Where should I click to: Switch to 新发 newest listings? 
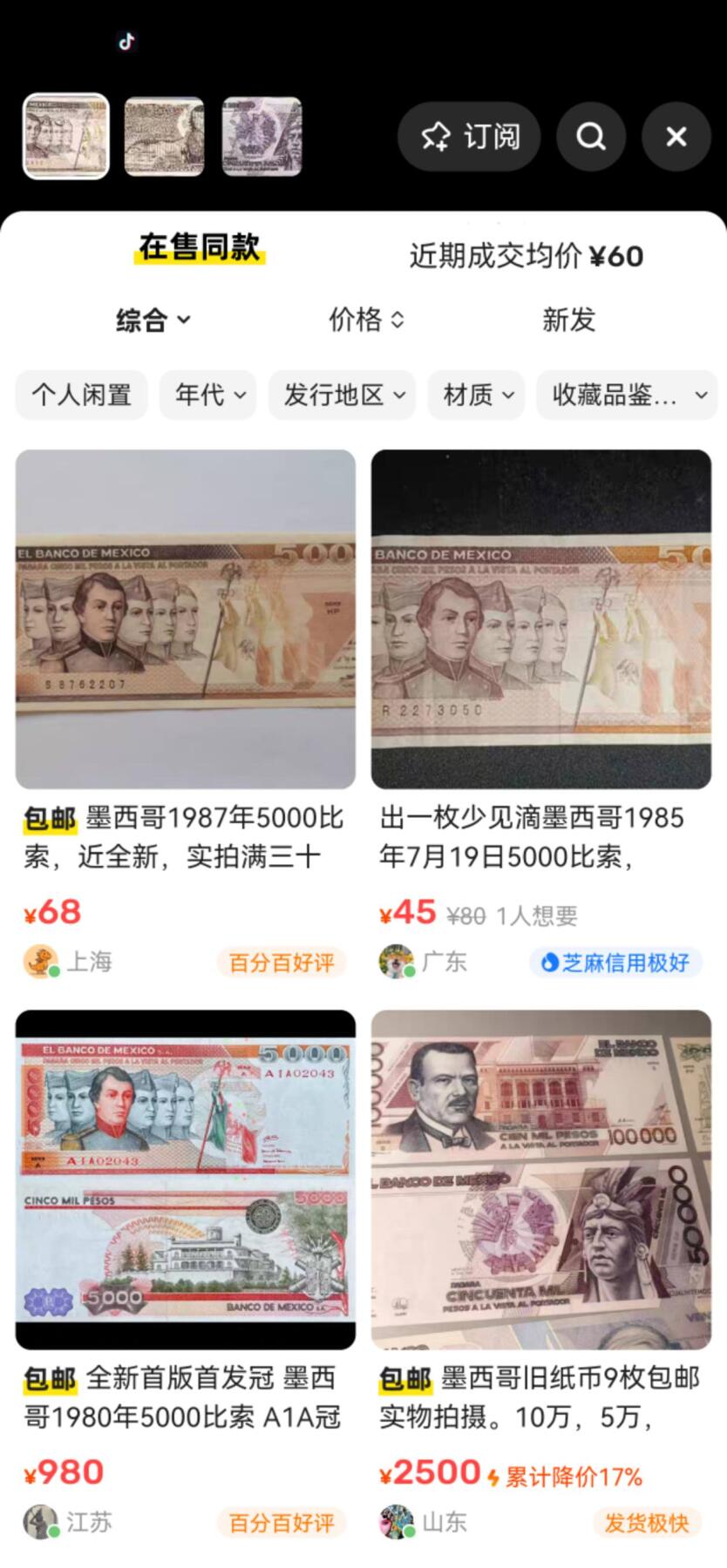pyautogui.click(x=568, y=320)
